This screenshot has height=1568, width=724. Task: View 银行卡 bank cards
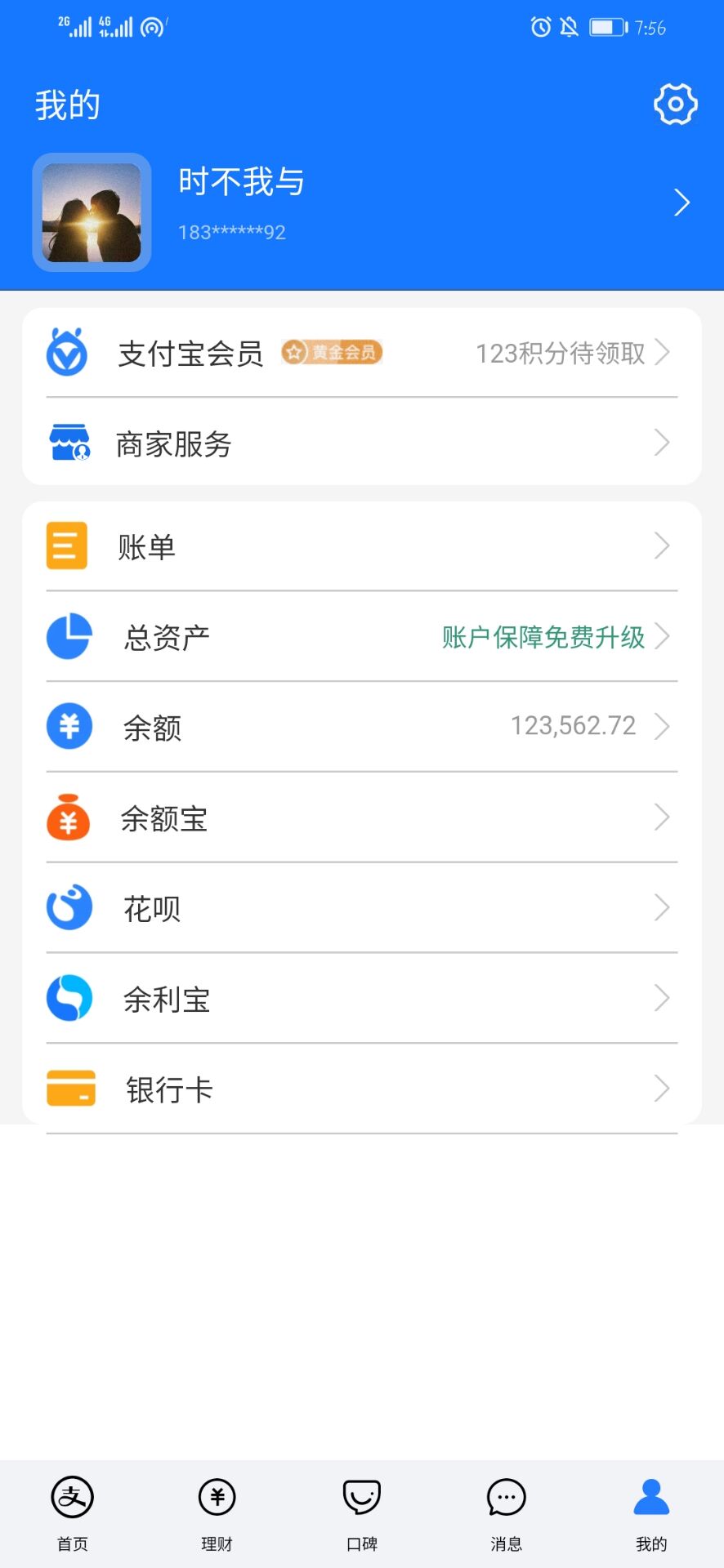point(361,1089)
